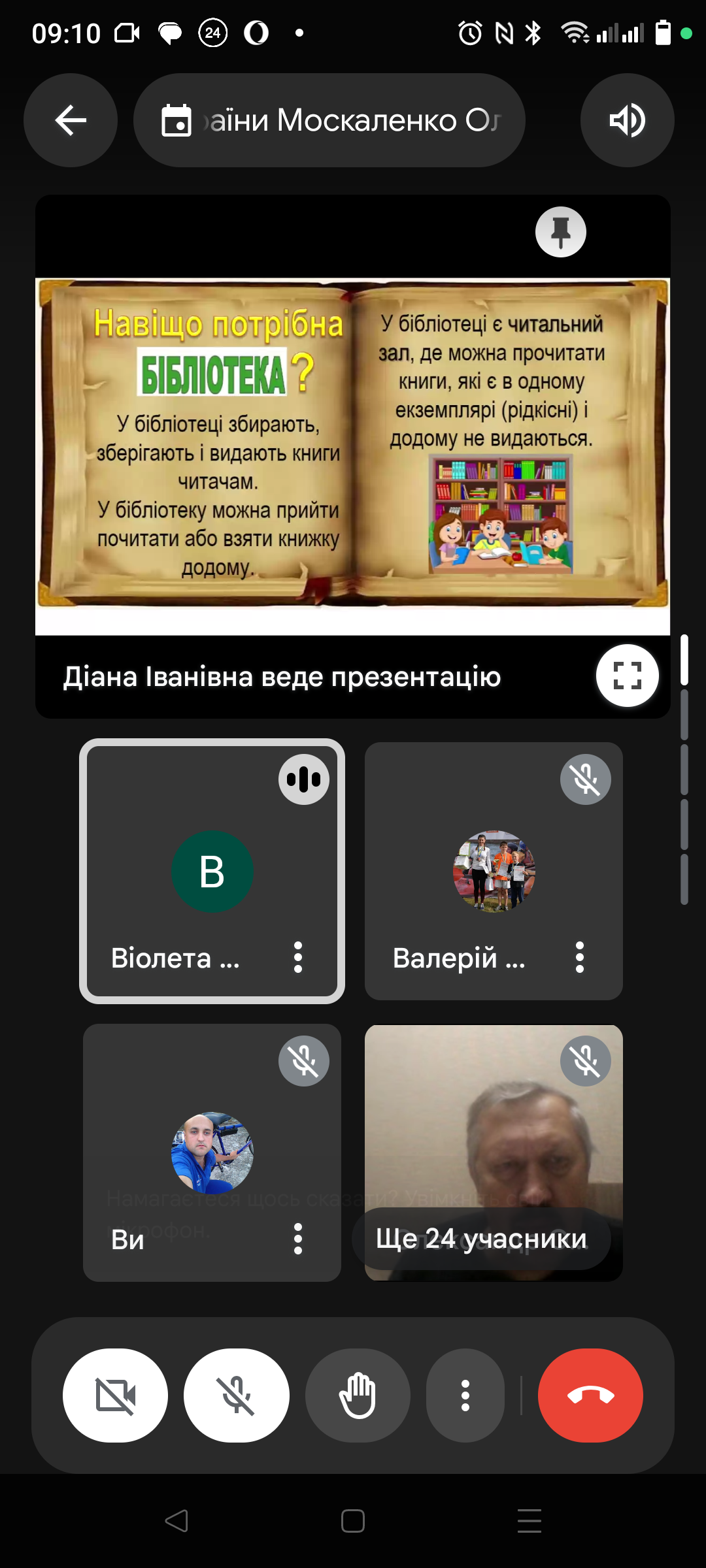Select the Валерій participant tile
Screen dimensions: 706x1568
click(494, 871)
